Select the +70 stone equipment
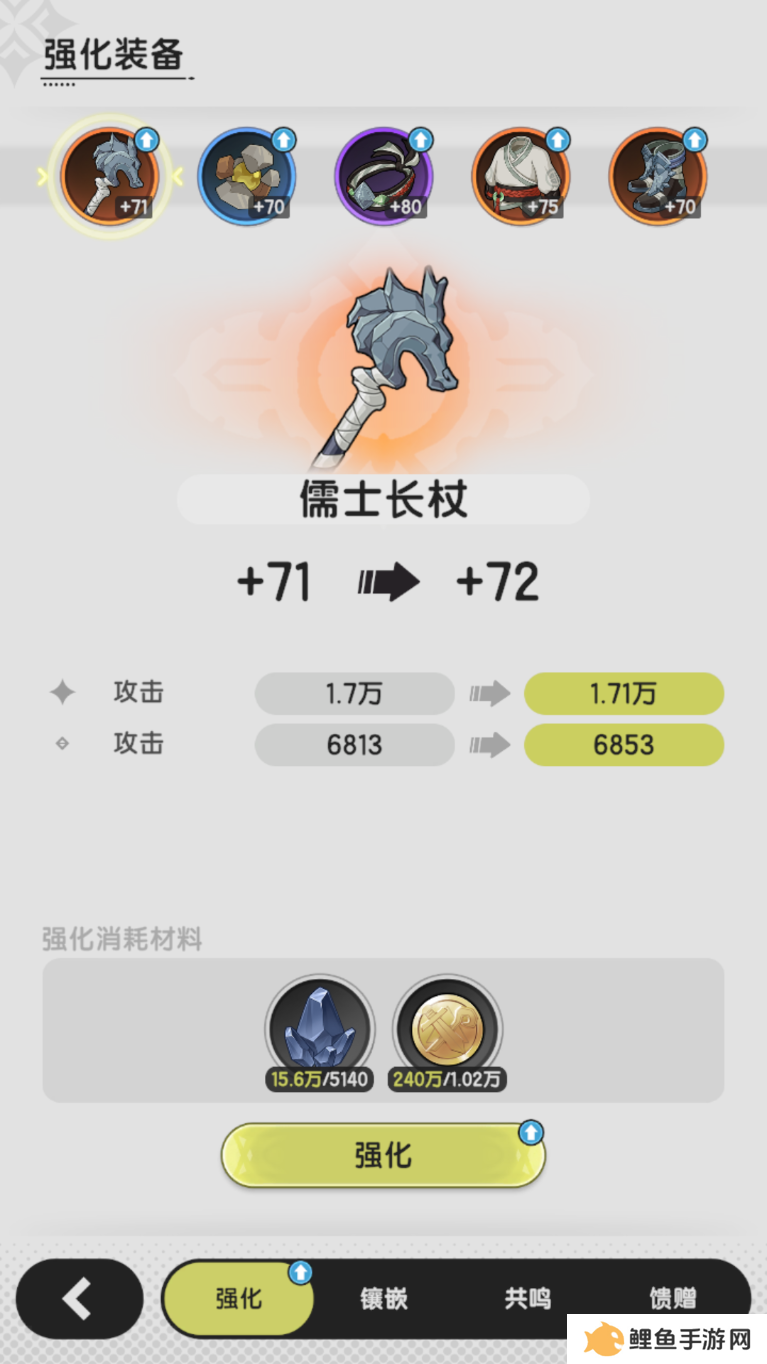This screenshot has width=767, height=1364. (247, 177)
